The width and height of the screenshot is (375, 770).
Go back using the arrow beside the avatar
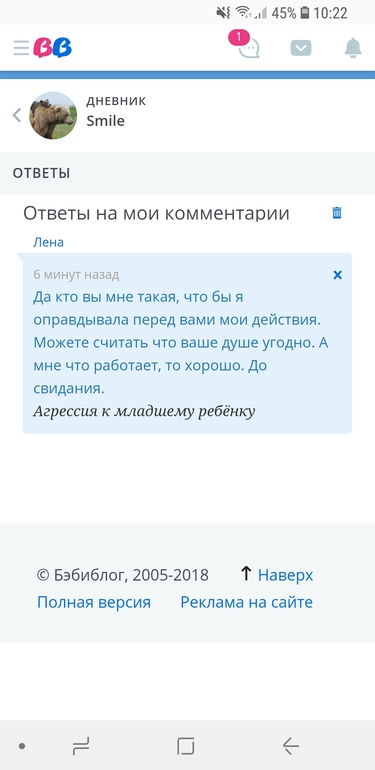(17, 115)
